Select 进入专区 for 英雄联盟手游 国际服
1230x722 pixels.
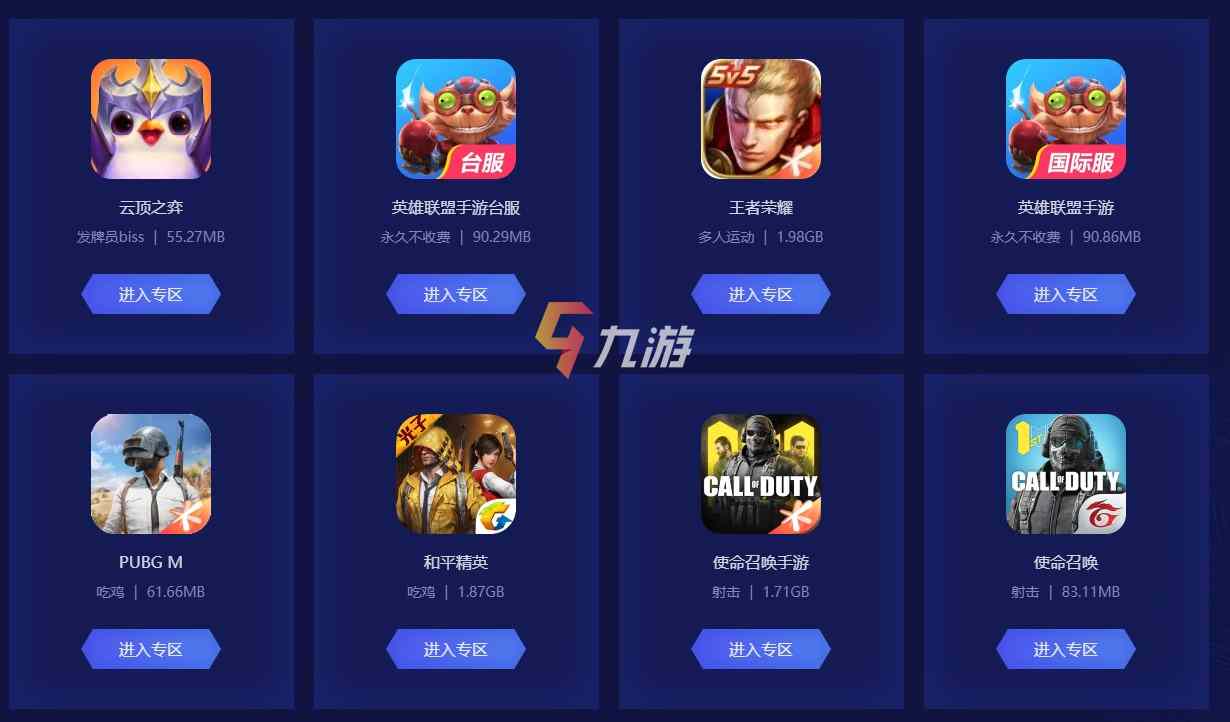(1066, 295)
